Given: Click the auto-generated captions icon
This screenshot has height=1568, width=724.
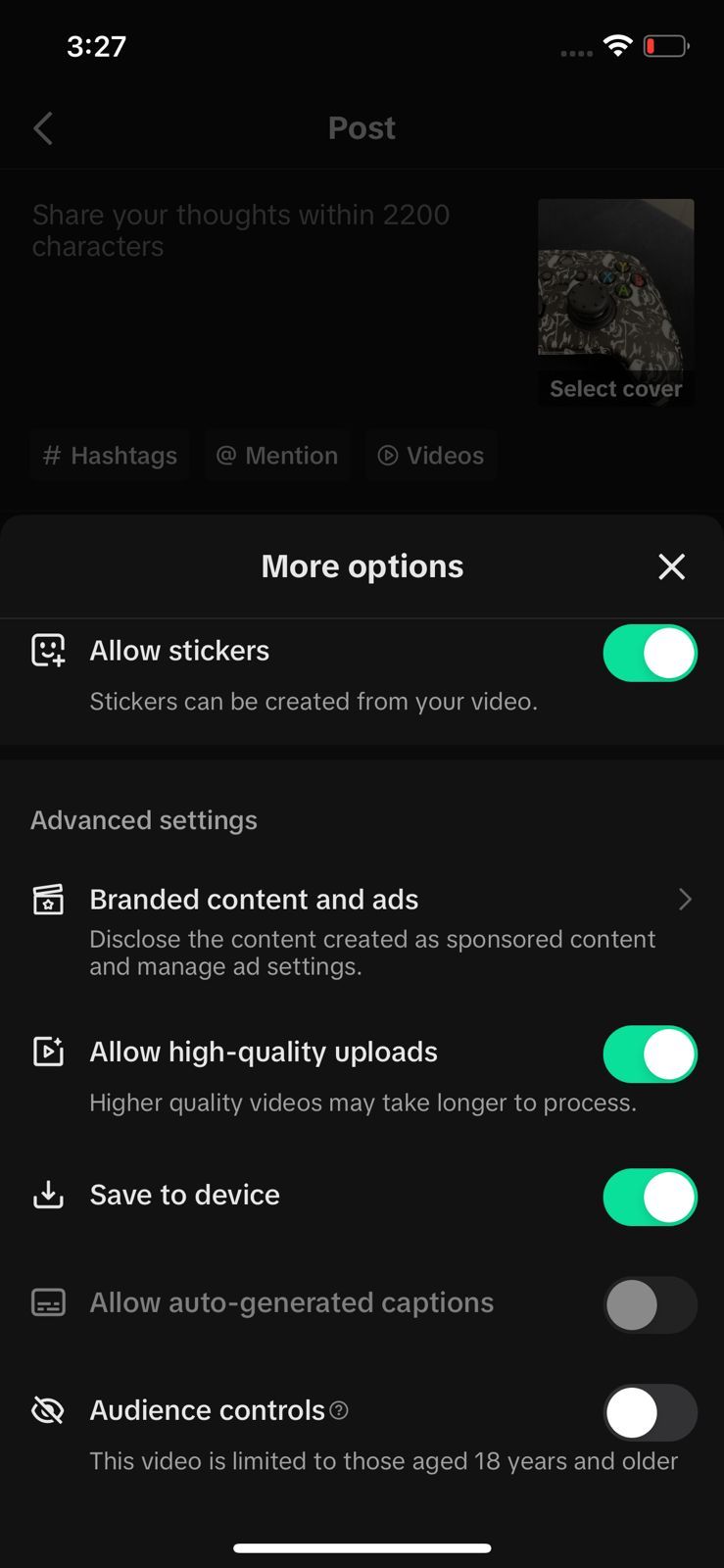Looking at the screenshot, I should pos(47,1302).
